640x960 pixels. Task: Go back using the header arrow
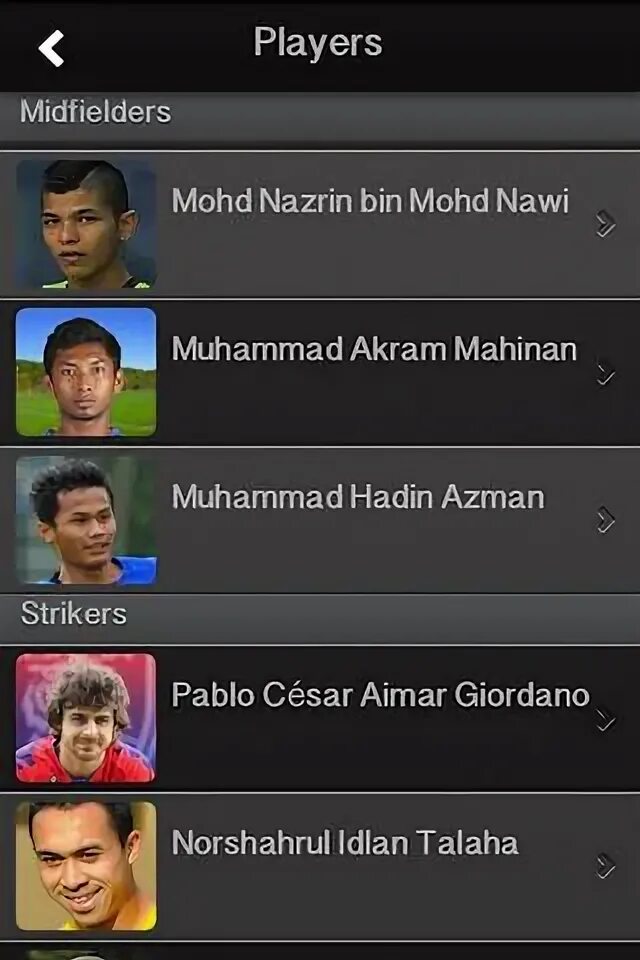[51, 47]
